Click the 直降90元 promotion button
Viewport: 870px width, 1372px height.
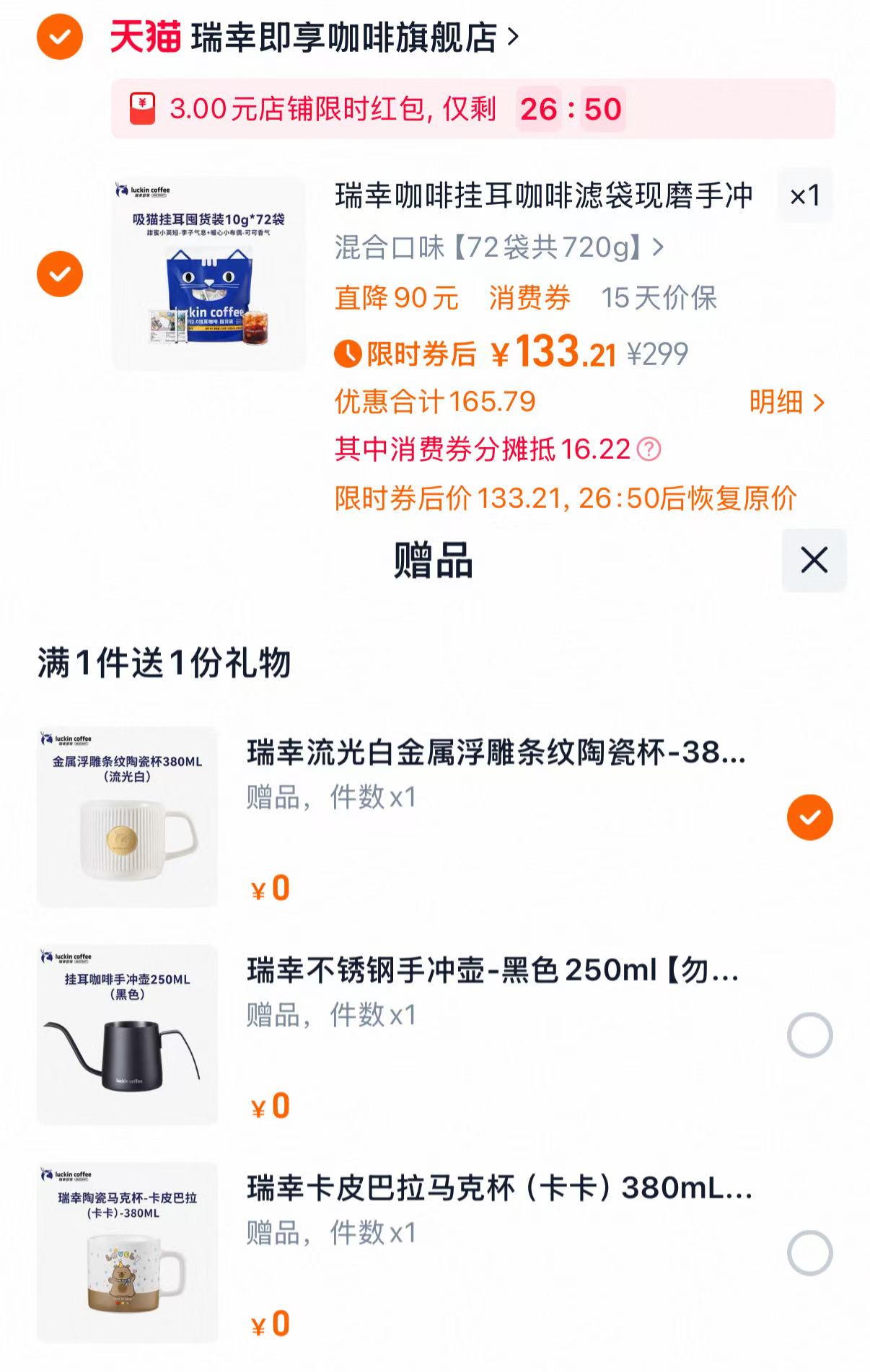[x=396, y=296]
